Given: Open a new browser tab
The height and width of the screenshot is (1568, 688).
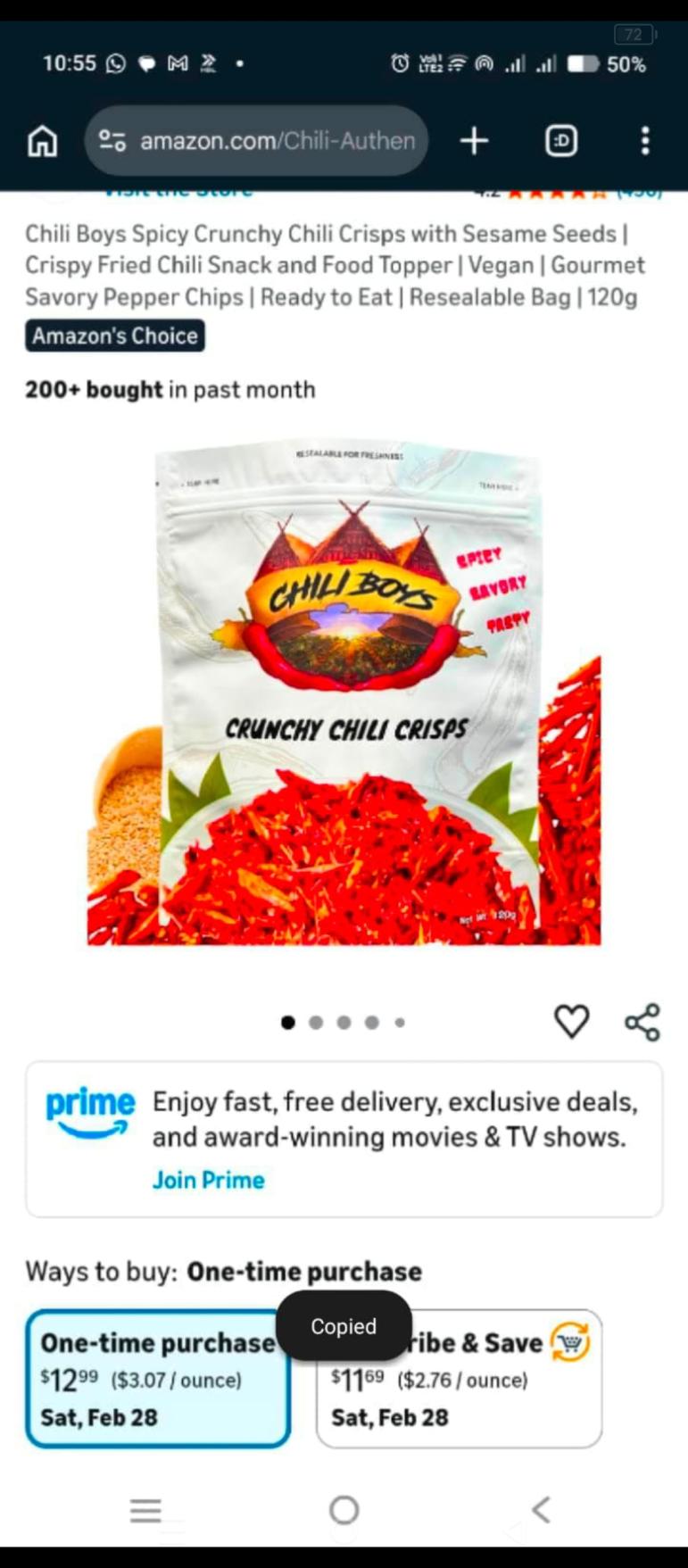Looking at the screenshot, I should (474, 141).
